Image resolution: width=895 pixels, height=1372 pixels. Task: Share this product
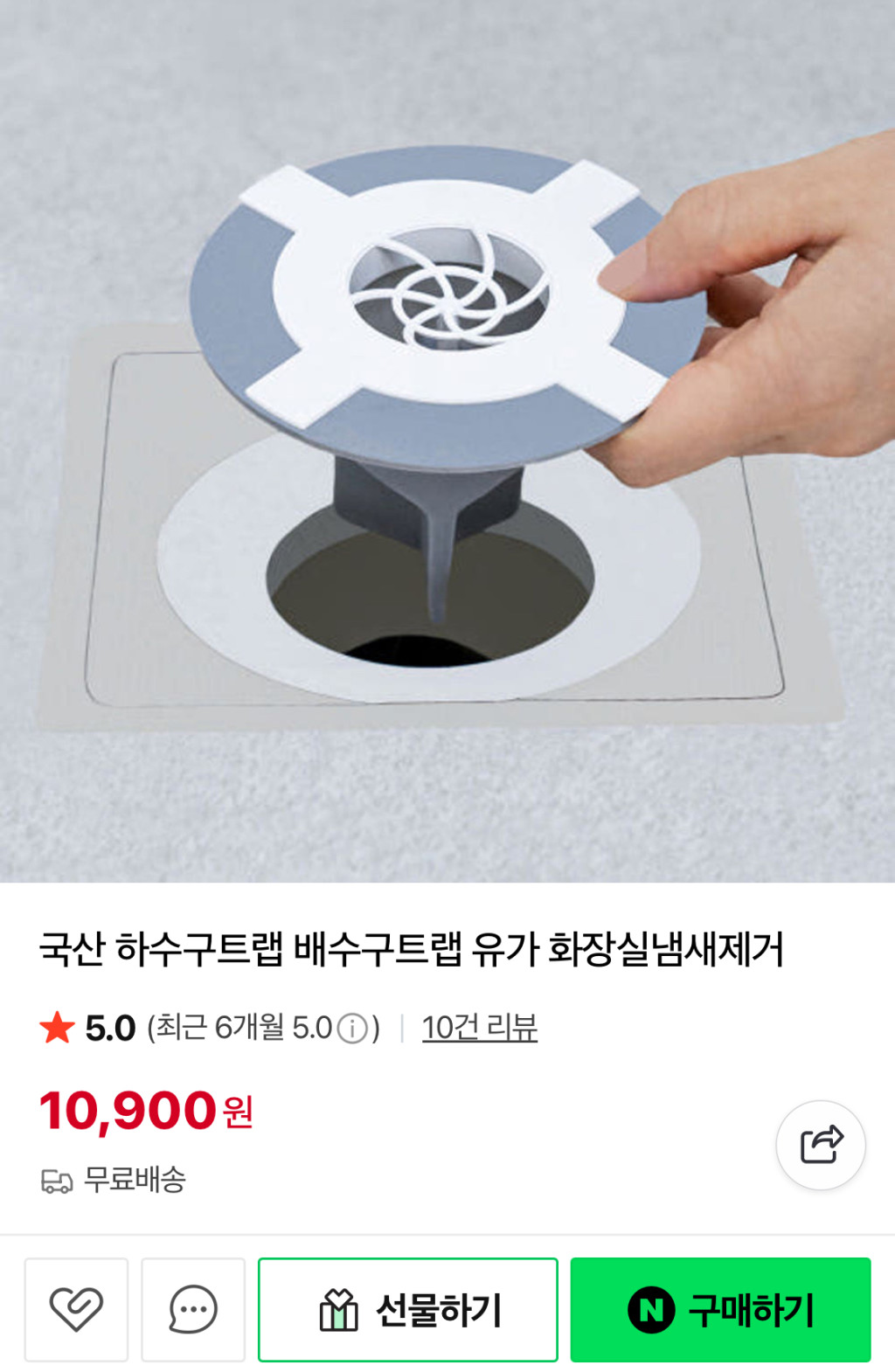(x=821, y=1144)
